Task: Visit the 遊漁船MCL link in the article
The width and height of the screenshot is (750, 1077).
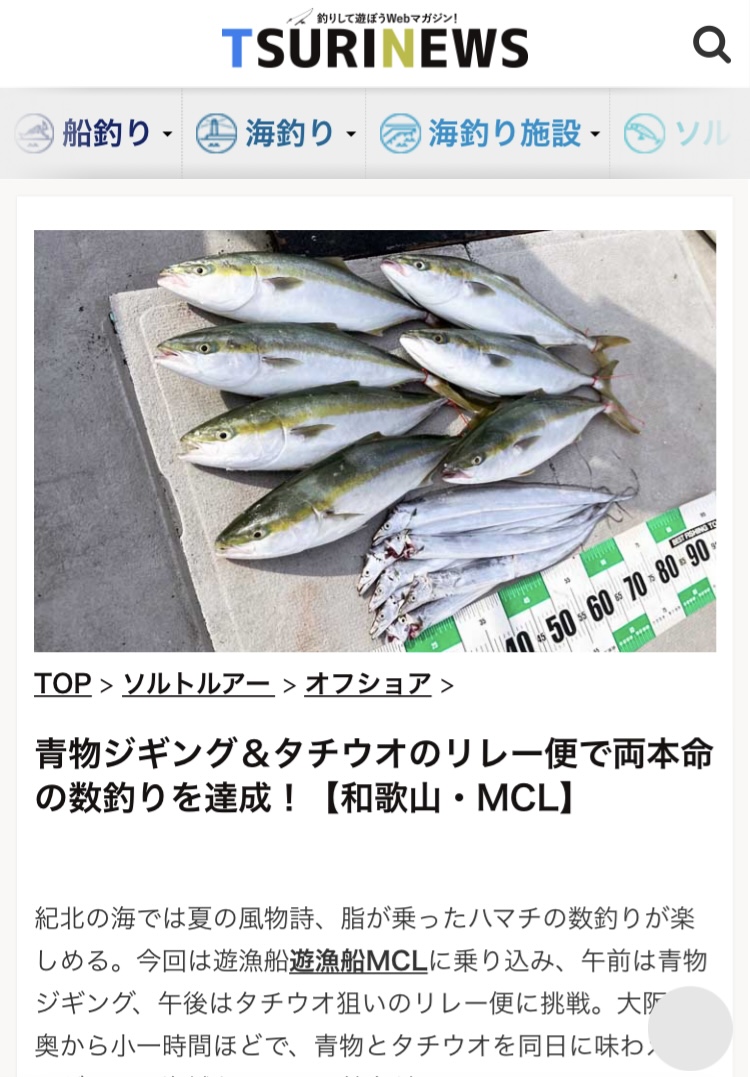Action: click(359, 961)
